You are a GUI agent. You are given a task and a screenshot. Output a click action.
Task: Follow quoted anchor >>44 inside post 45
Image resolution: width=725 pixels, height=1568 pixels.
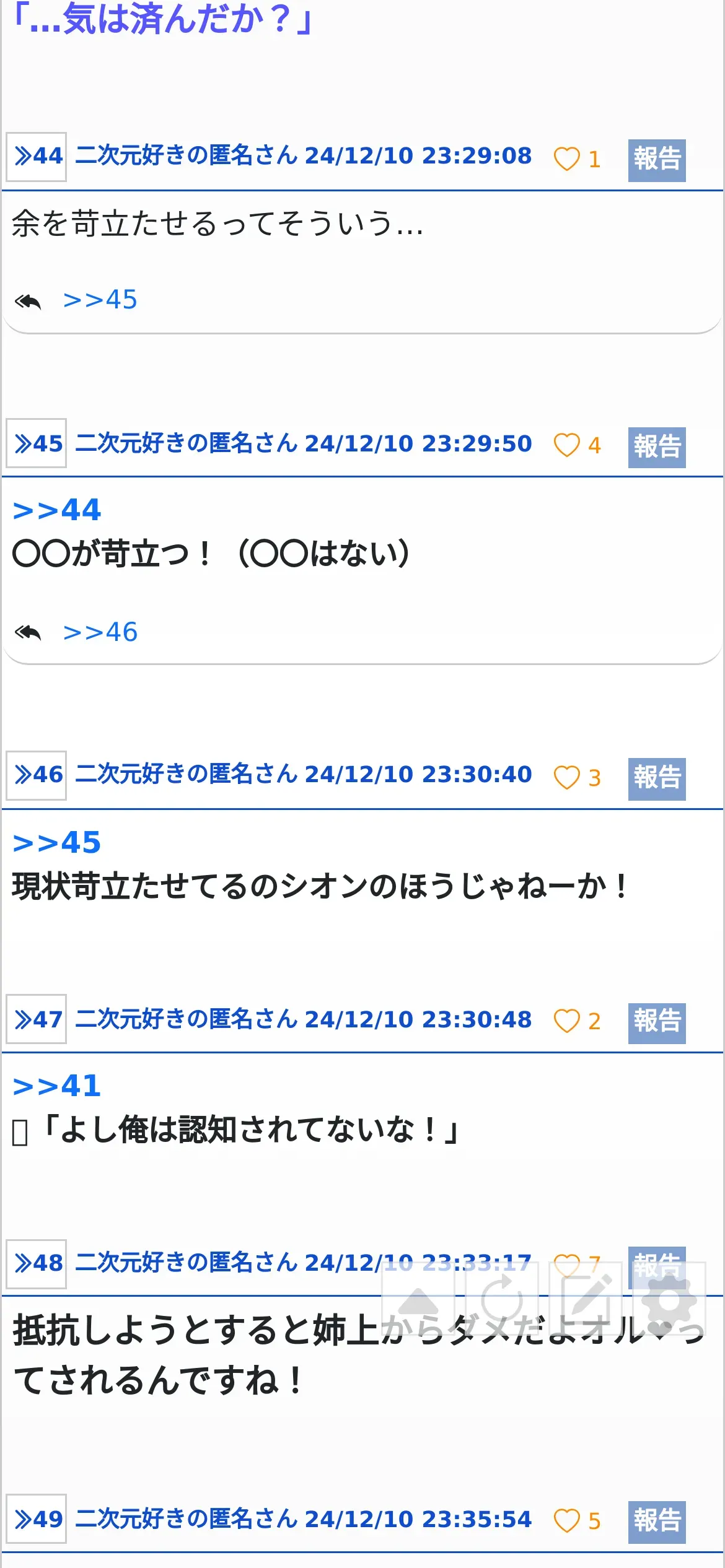[56, 510]
